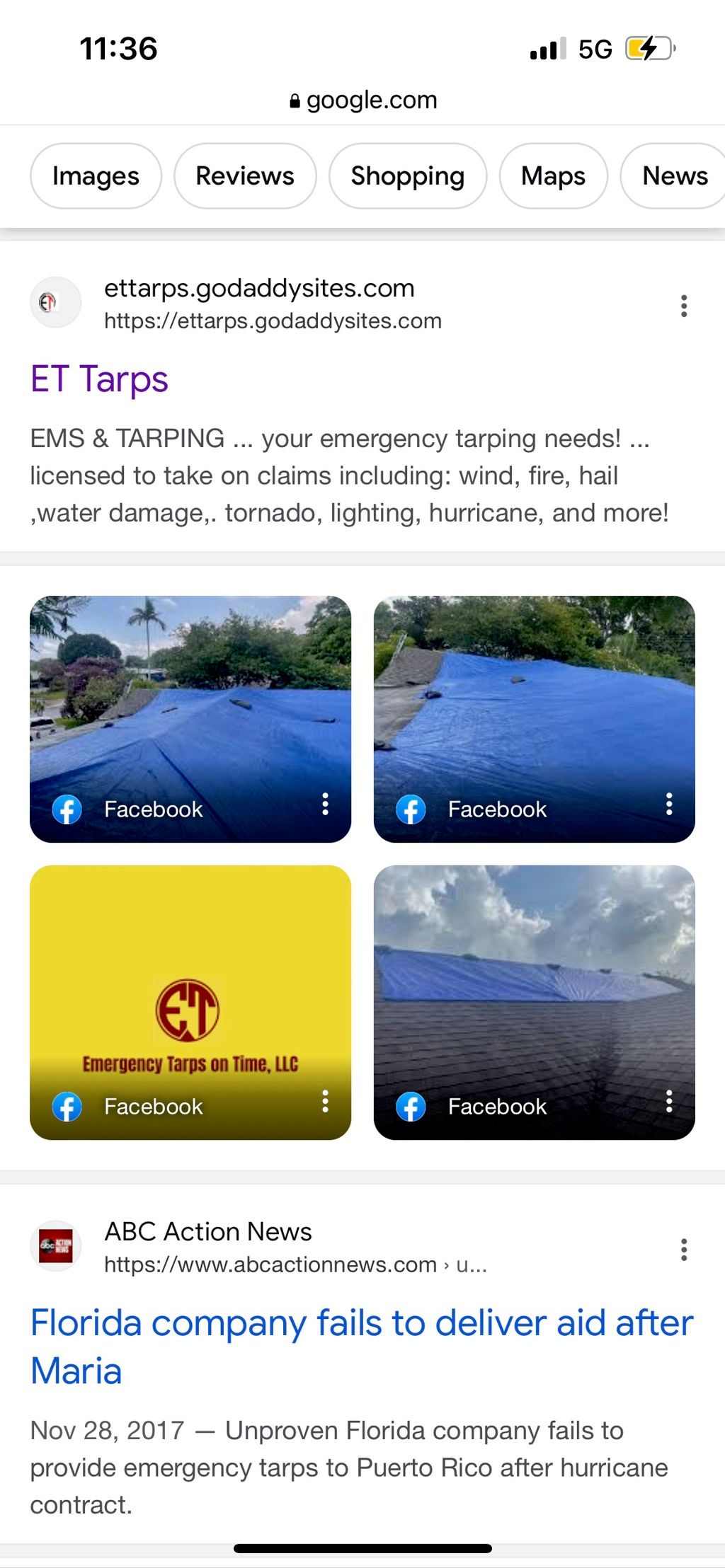
Task: Open options for ABC Action News result
Action: click(x=683, y=1250)
